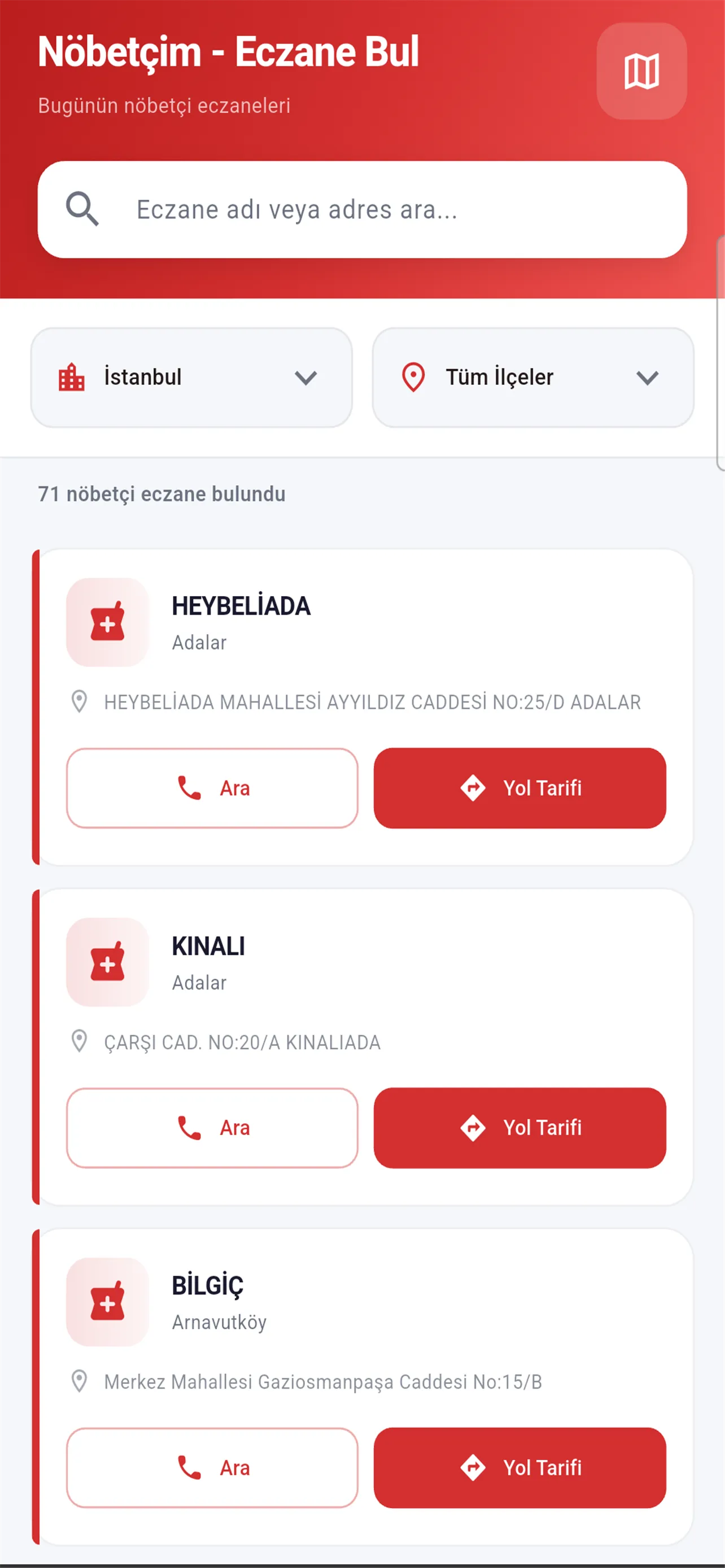Click the pin icon beside Tüm İlçeler

(x=413, y=378)
